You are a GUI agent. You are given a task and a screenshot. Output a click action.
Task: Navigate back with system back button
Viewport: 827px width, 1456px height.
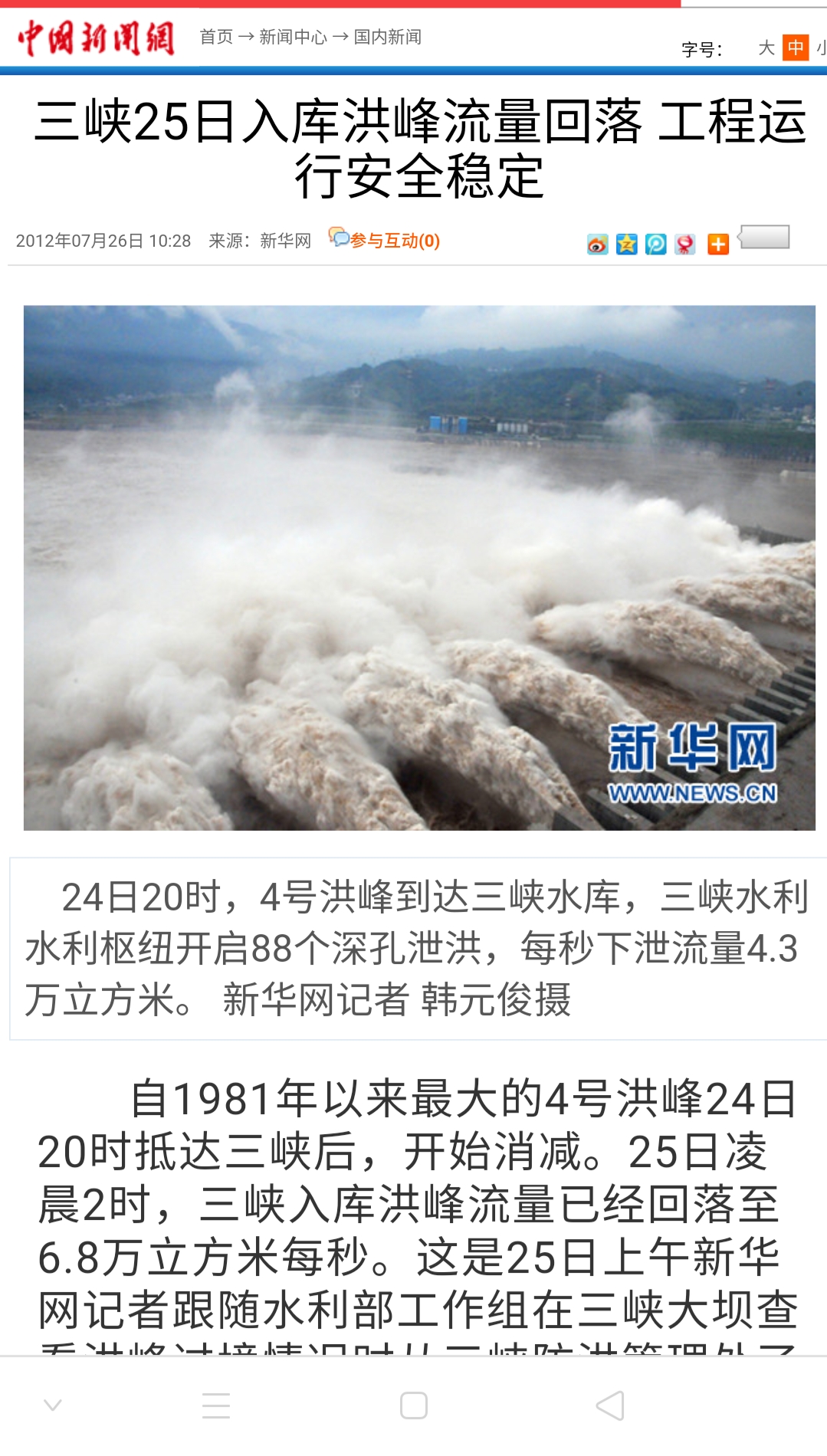610,1405
